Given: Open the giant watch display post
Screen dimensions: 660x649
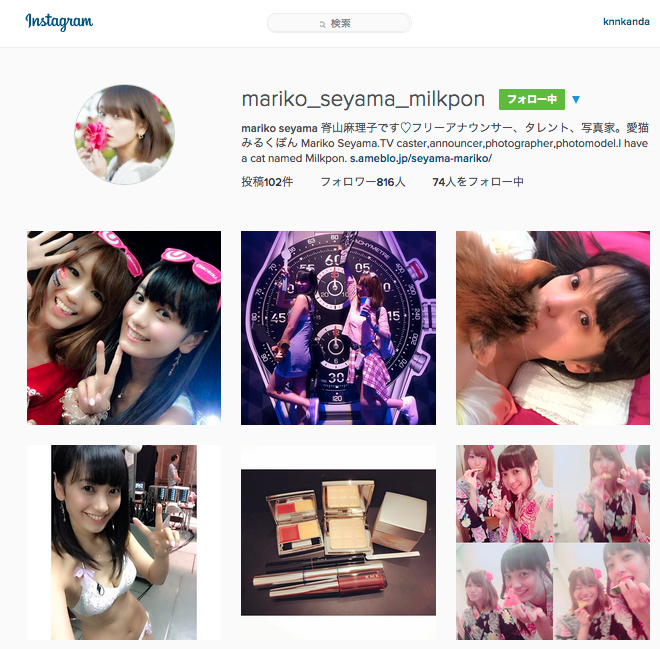Looking at the screenshot, I should point(338,328).
